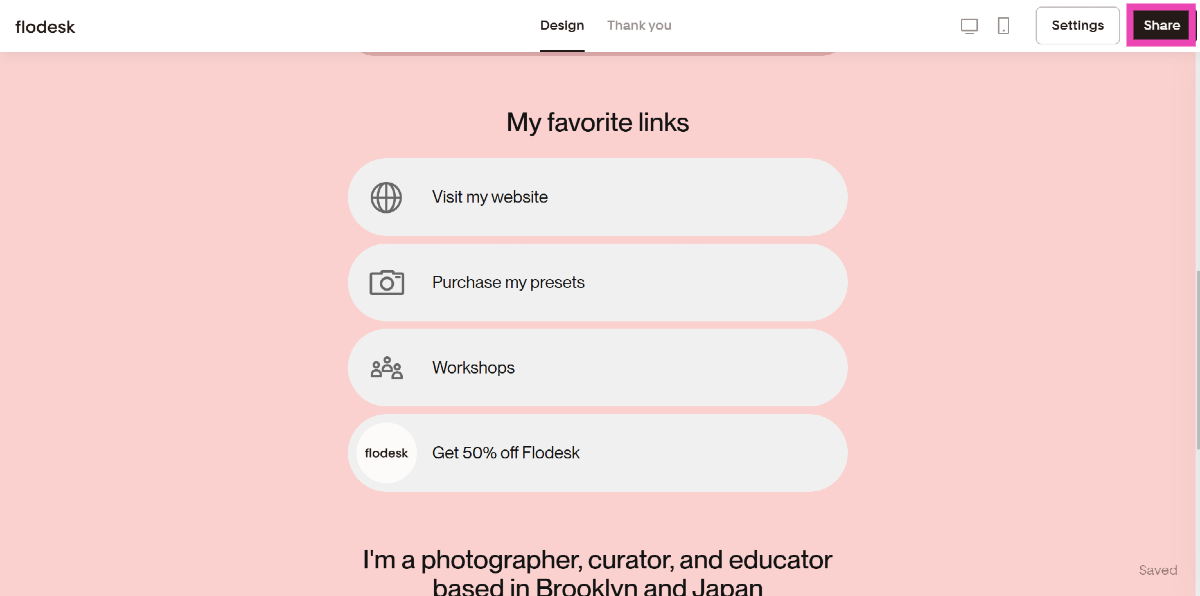The image size is (1200, 596).
Task: Switch to the Thank you tab
Action: pyautogui.click(x=639, y=26)
